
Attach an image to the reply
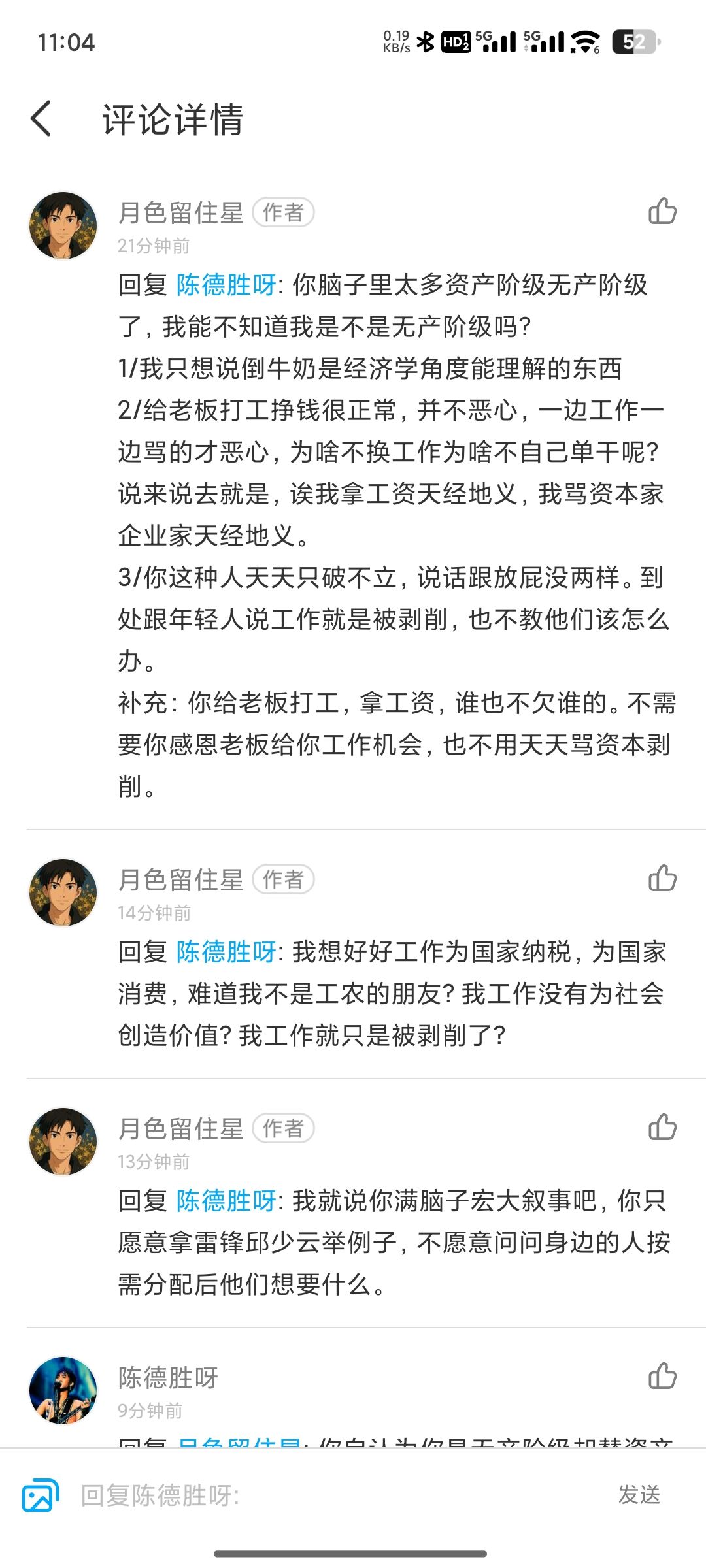pyautogui.click(x=40, y=1495)
